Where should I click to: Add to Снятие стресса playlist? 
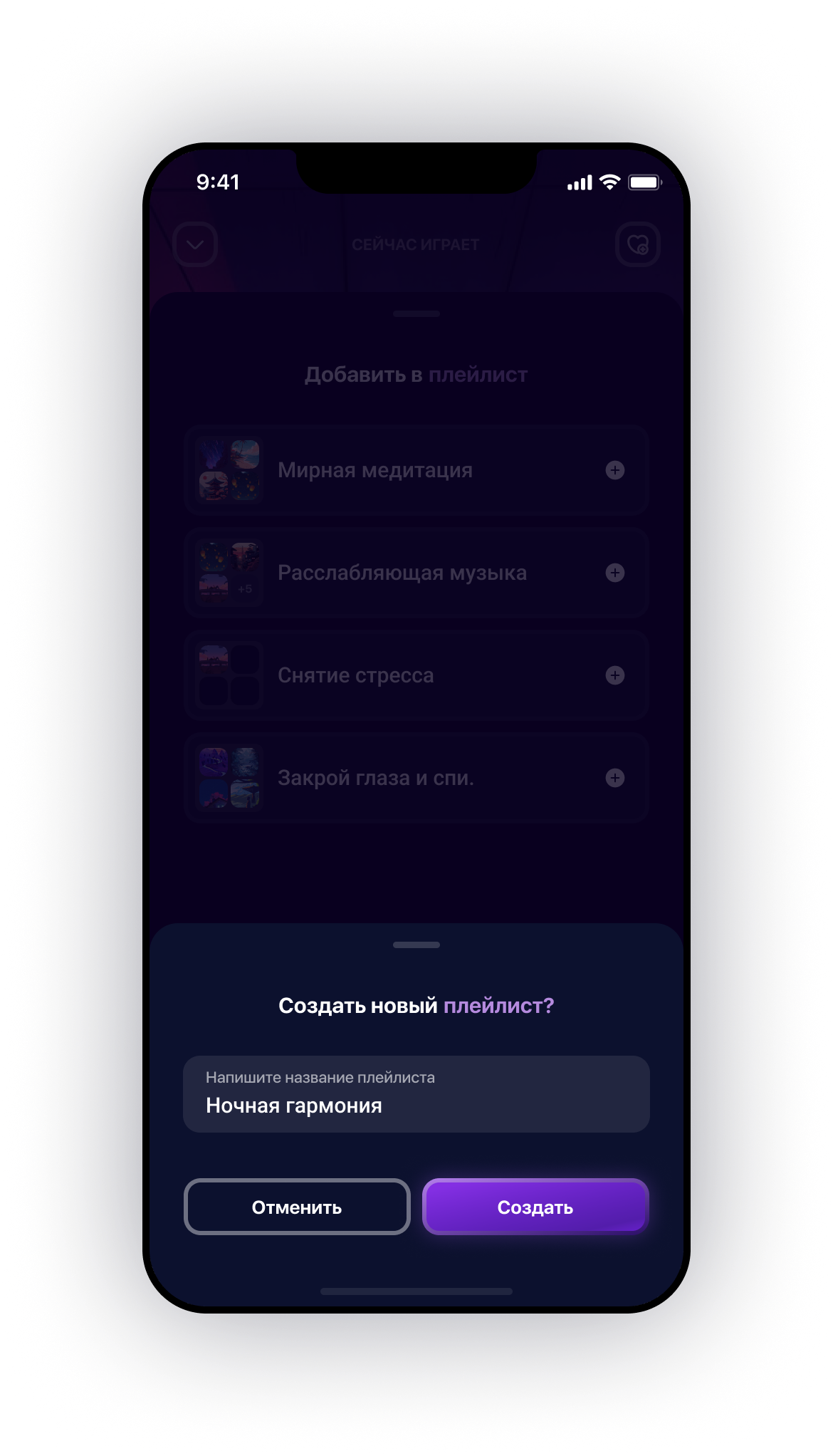pos(614,675)
